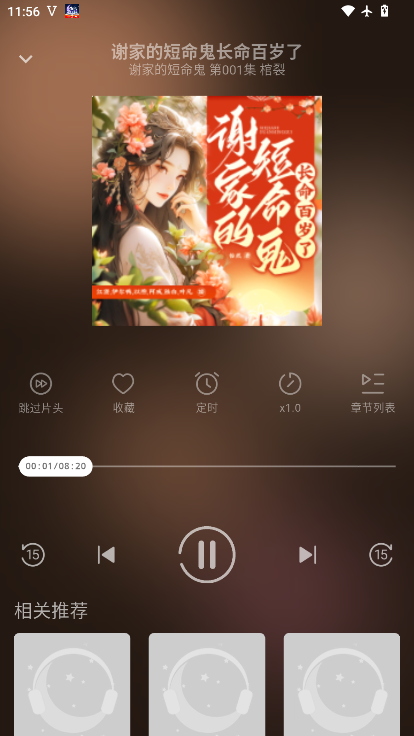Tap the playback progress bar
Viewport: 414px width, 736px height.
207,466
